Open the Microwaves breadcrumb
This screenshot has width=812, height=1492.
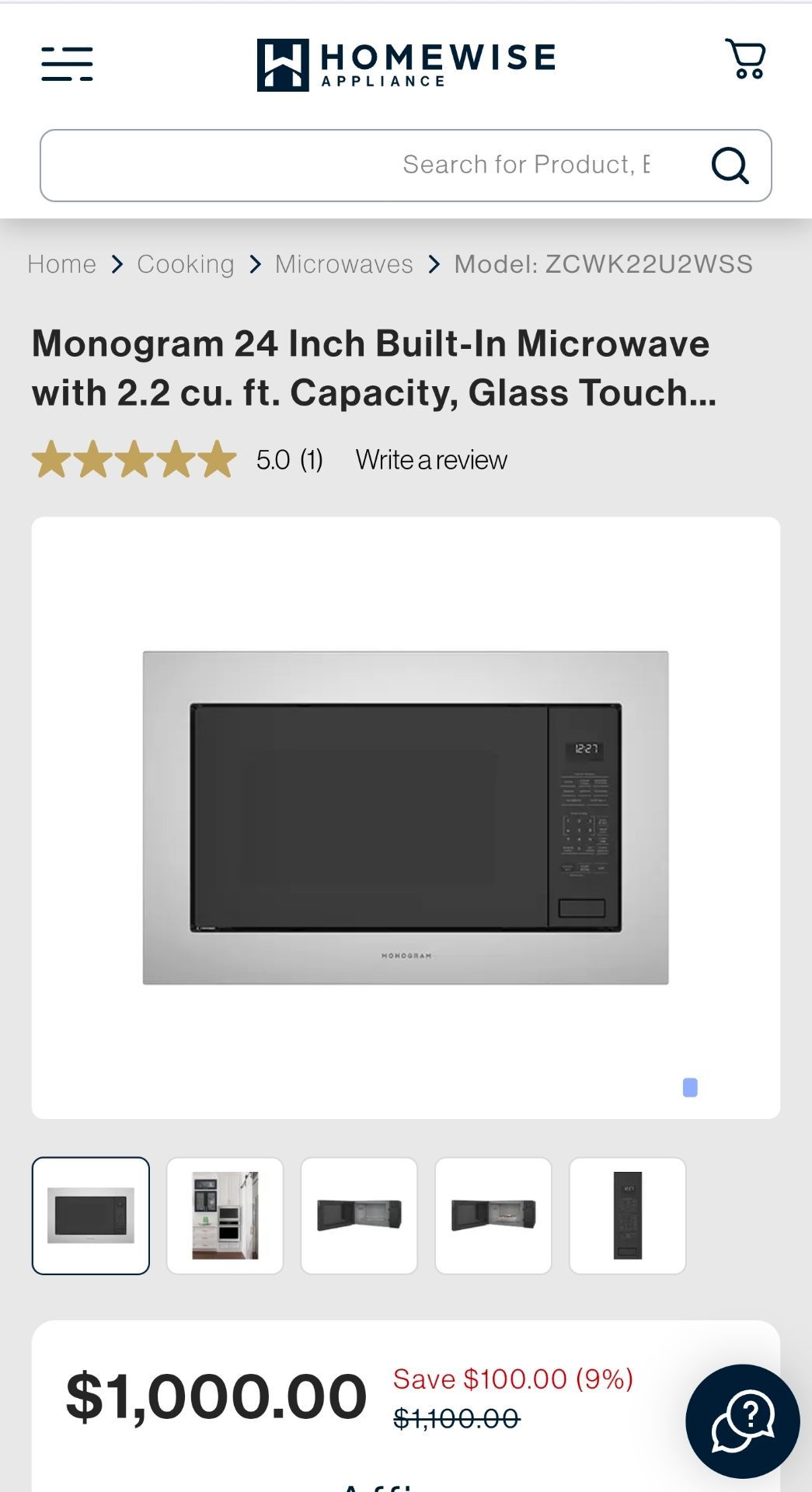[x=344, y=264]
